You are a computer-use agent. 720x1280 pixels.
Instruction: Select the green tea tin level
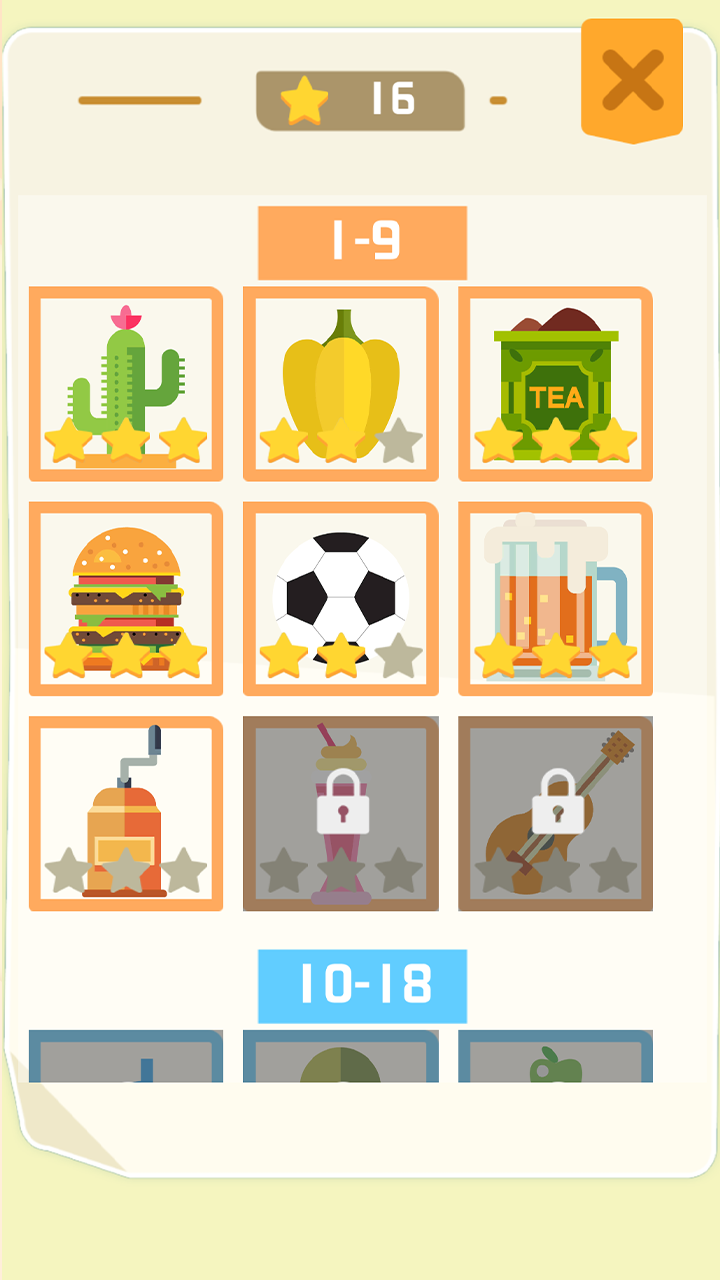[x=556, y=384]
